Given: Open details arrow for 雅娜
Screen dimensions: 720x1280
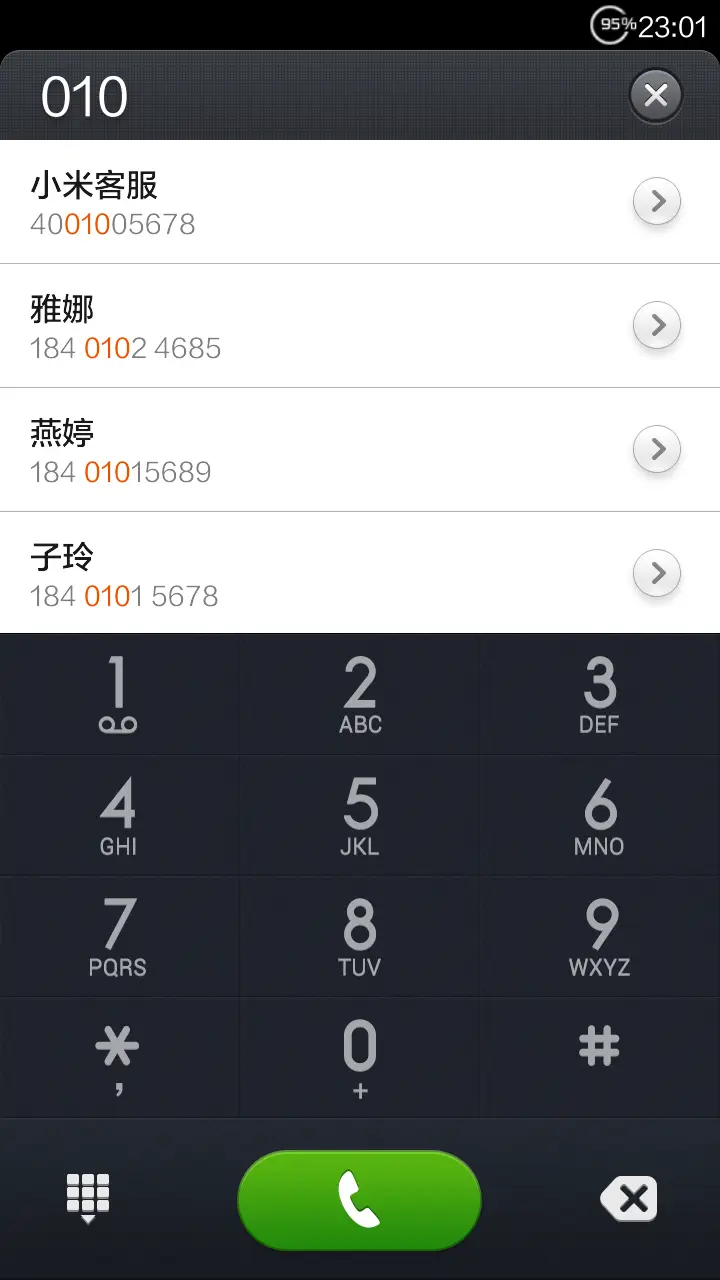Looking at the screenshot, I should (657, 326).
